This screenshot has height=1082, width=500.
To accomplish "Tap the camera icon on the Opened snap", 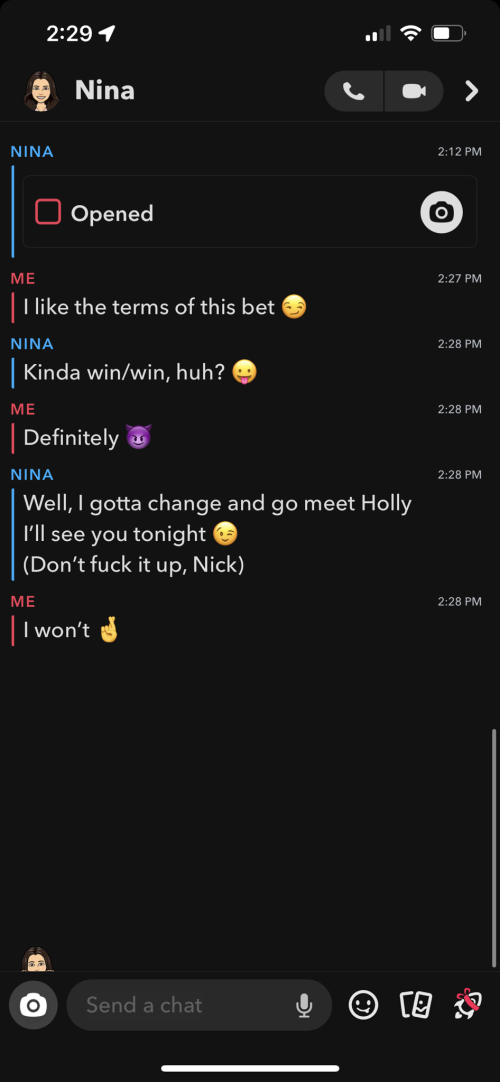I will point(441,212).
